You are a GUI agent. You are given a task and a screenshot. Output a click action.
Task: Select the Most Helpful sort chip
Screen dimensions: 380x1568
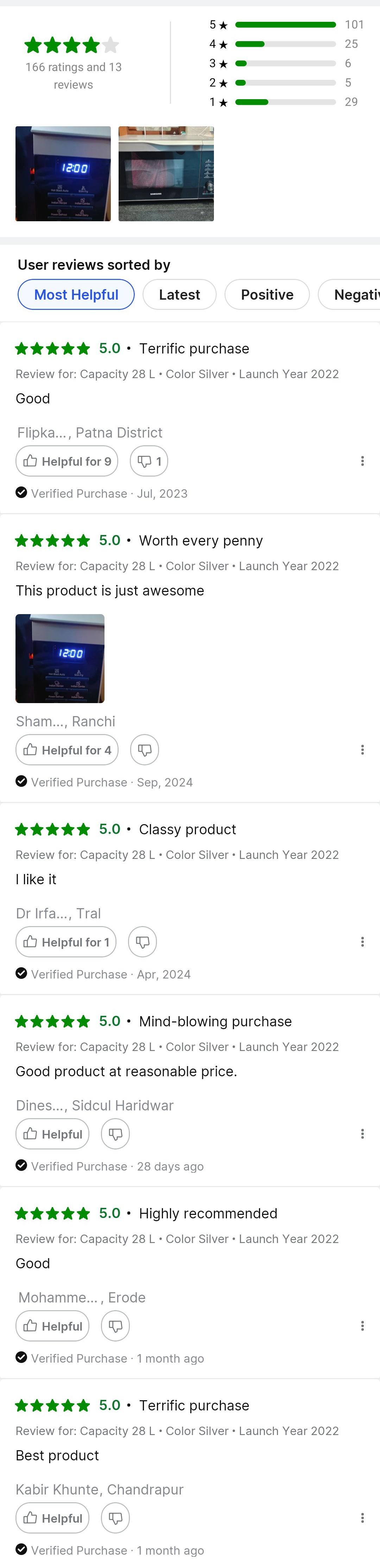pos(76,295)
